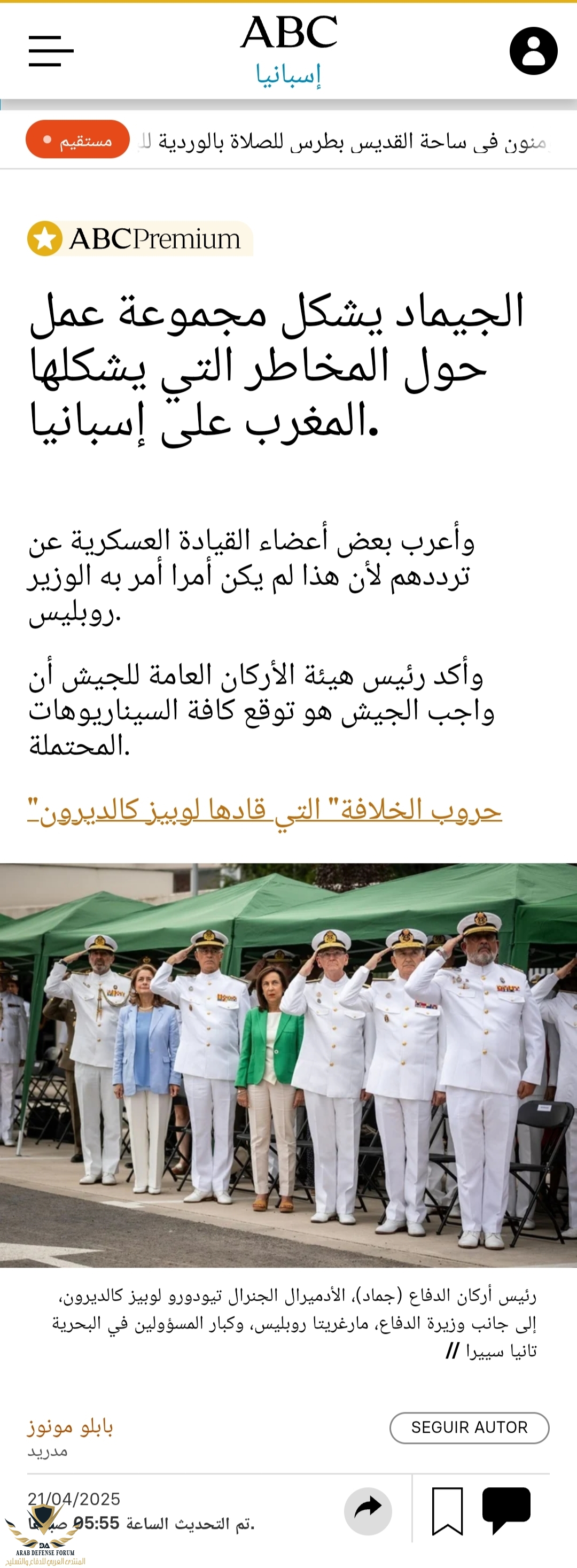Image resolution: width=577 pixels, height=1568 pixels.
Task: Open the related Caliphate wars link
Action: [265, 810]
